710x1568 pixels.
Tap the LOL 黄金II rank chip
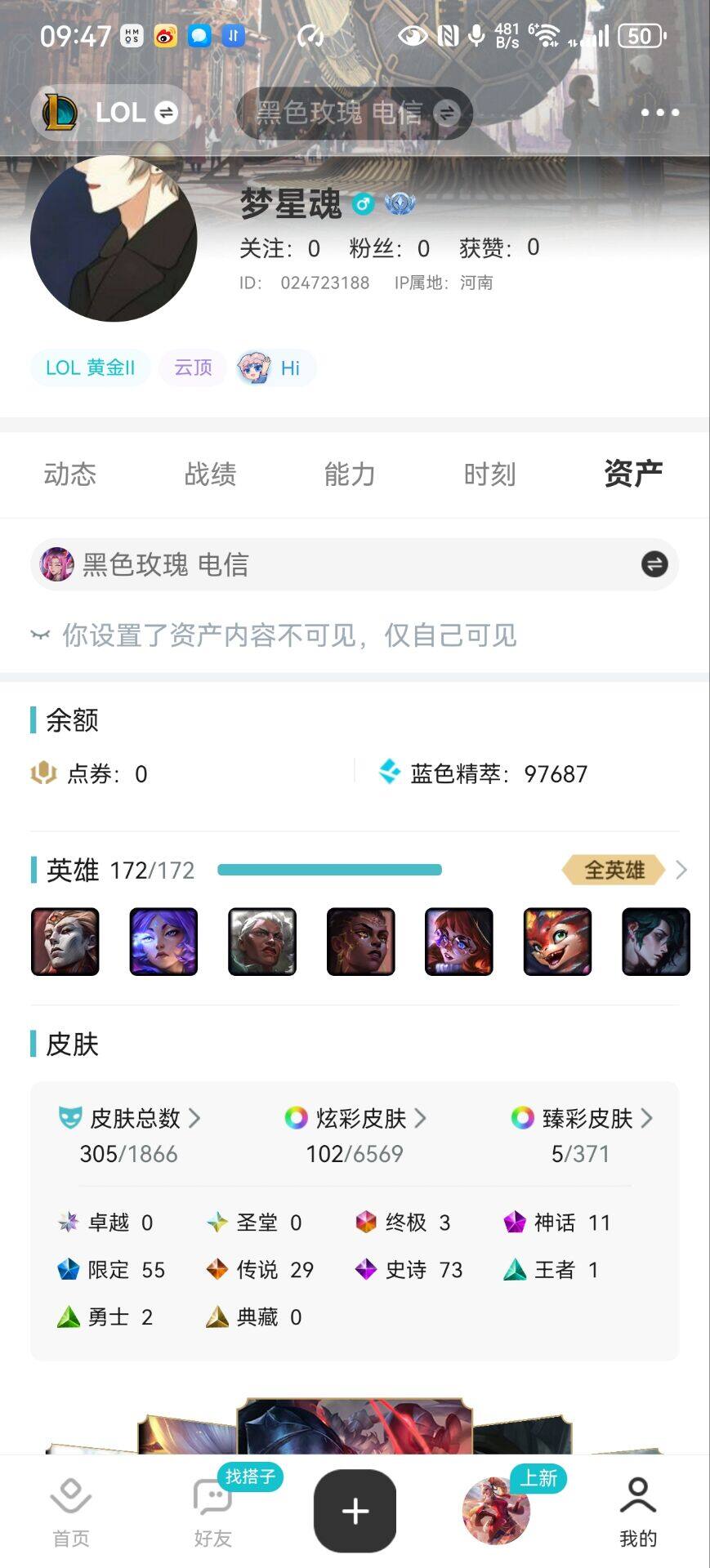(90, 367)
